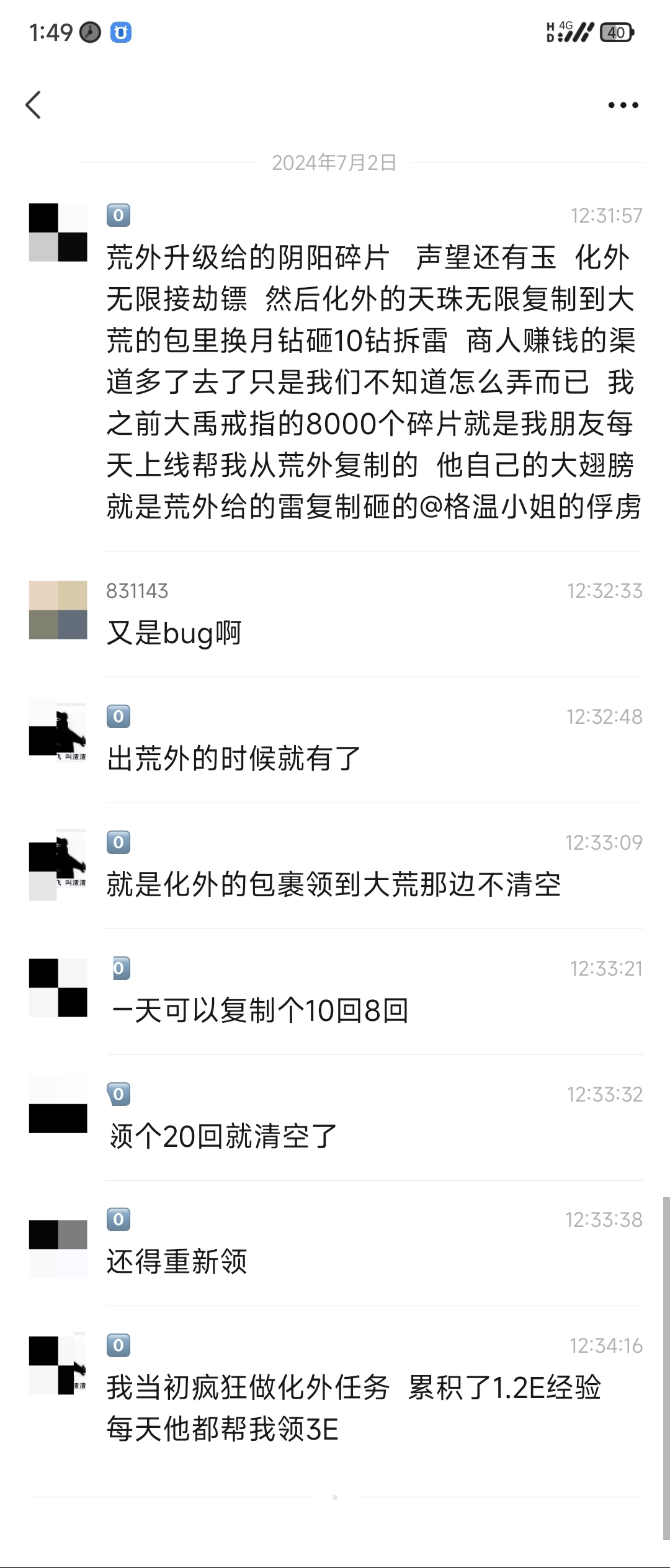
Task: Open the message sent at 12:31:57
Action: 372,381
